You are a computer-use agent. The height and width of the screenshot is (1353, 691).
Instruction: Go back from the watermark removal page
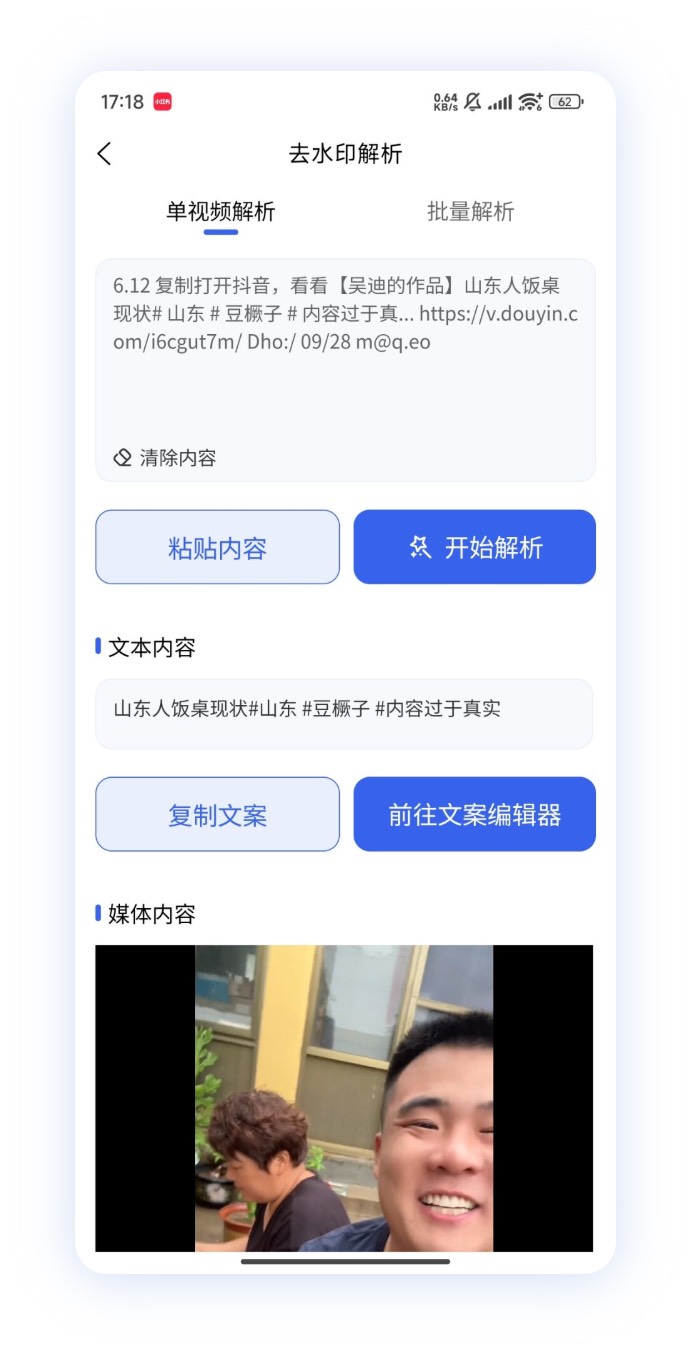(x=105, y=154)
